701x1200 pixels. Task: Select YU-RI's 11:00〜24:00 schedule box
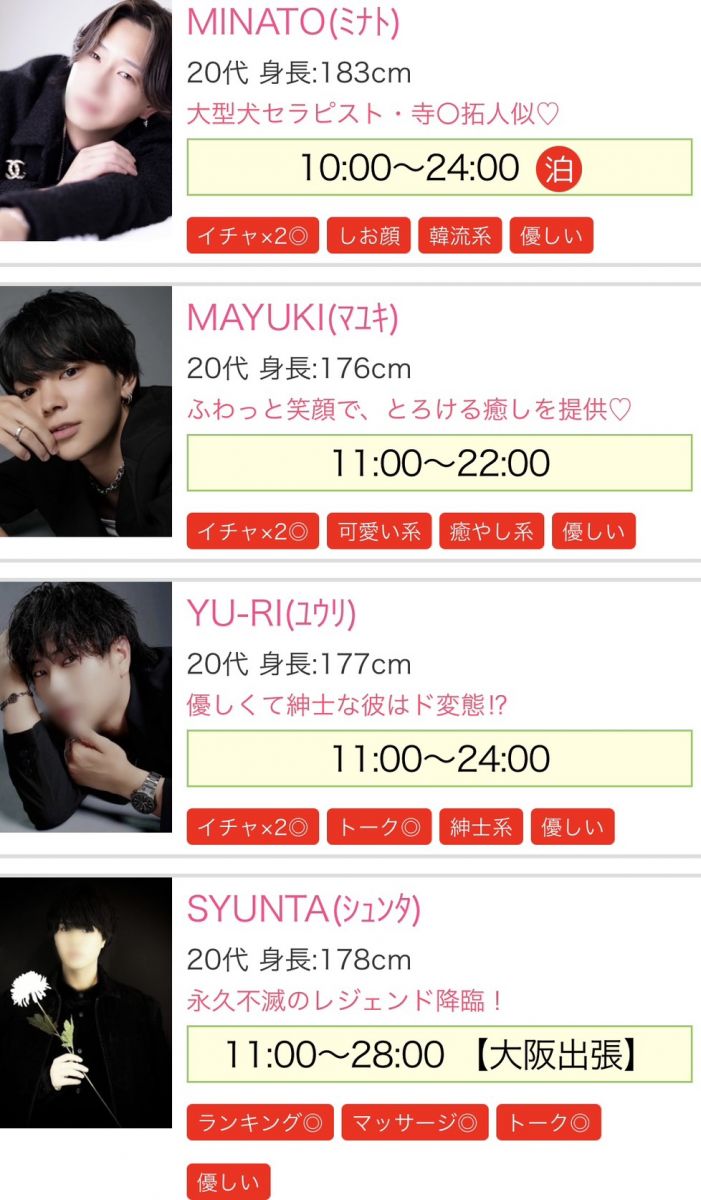439,758
